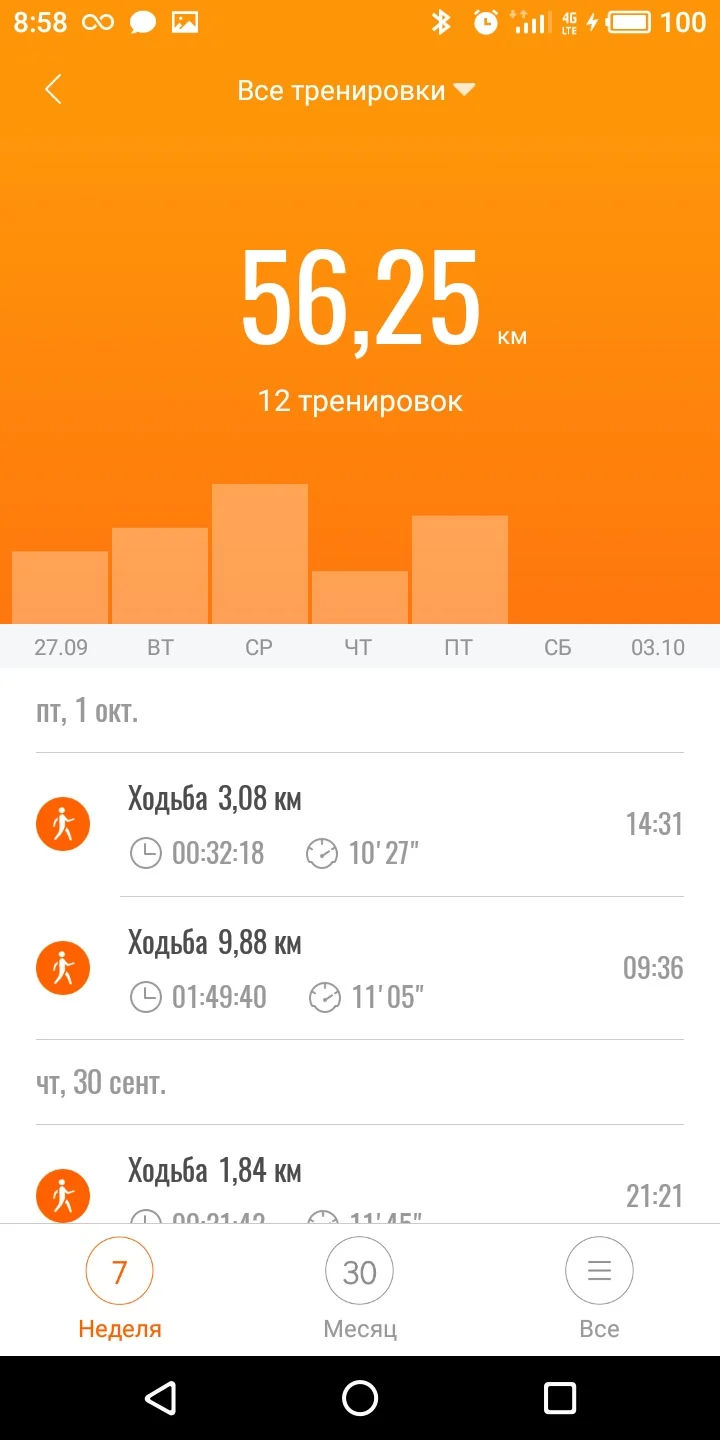Switch to the Месяц view
Image resolution: width=720 pixels, height=1440 pixels.
pos(360,1288)
